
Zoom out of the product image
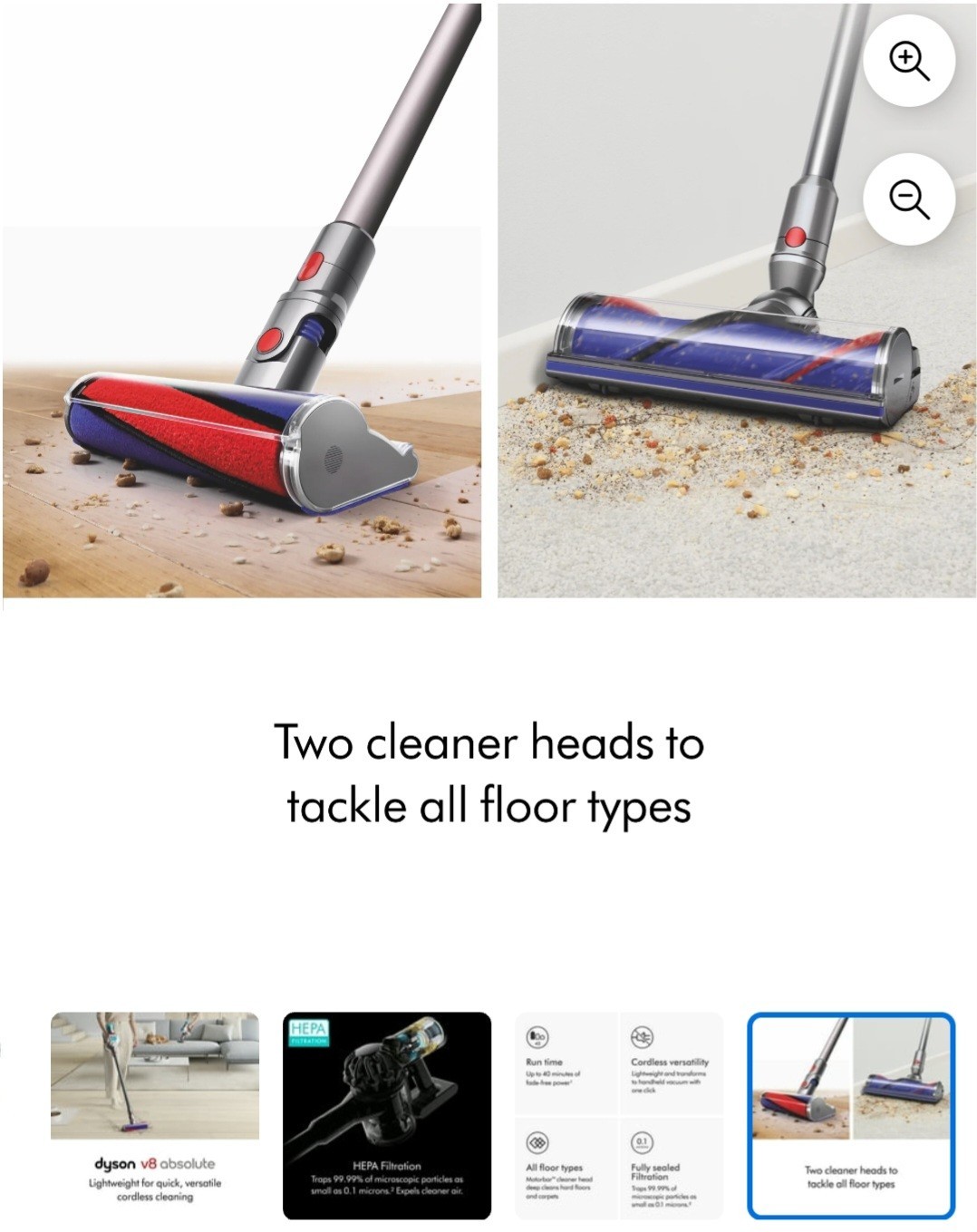point(908,199)
